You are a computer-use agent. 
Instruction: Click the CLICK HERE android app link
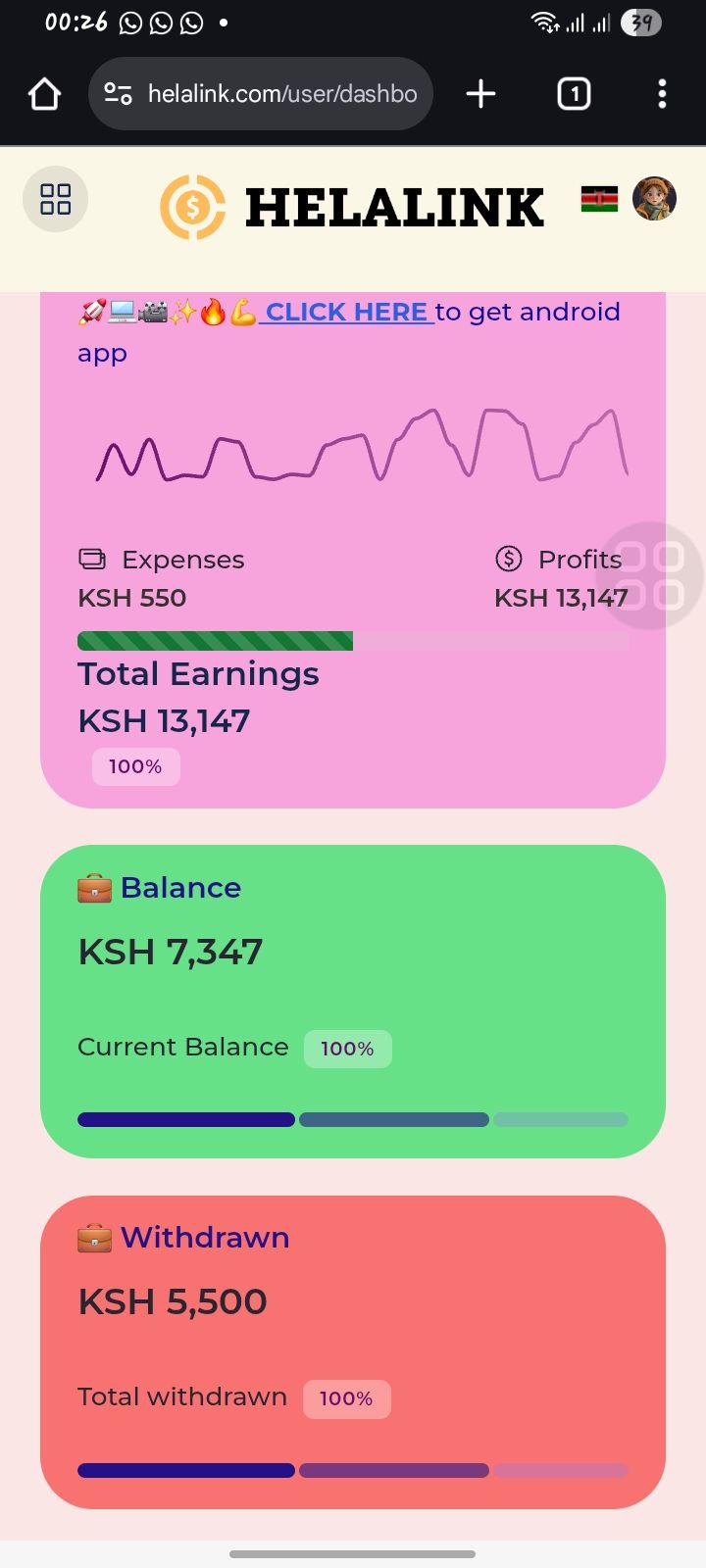point(345,311)
